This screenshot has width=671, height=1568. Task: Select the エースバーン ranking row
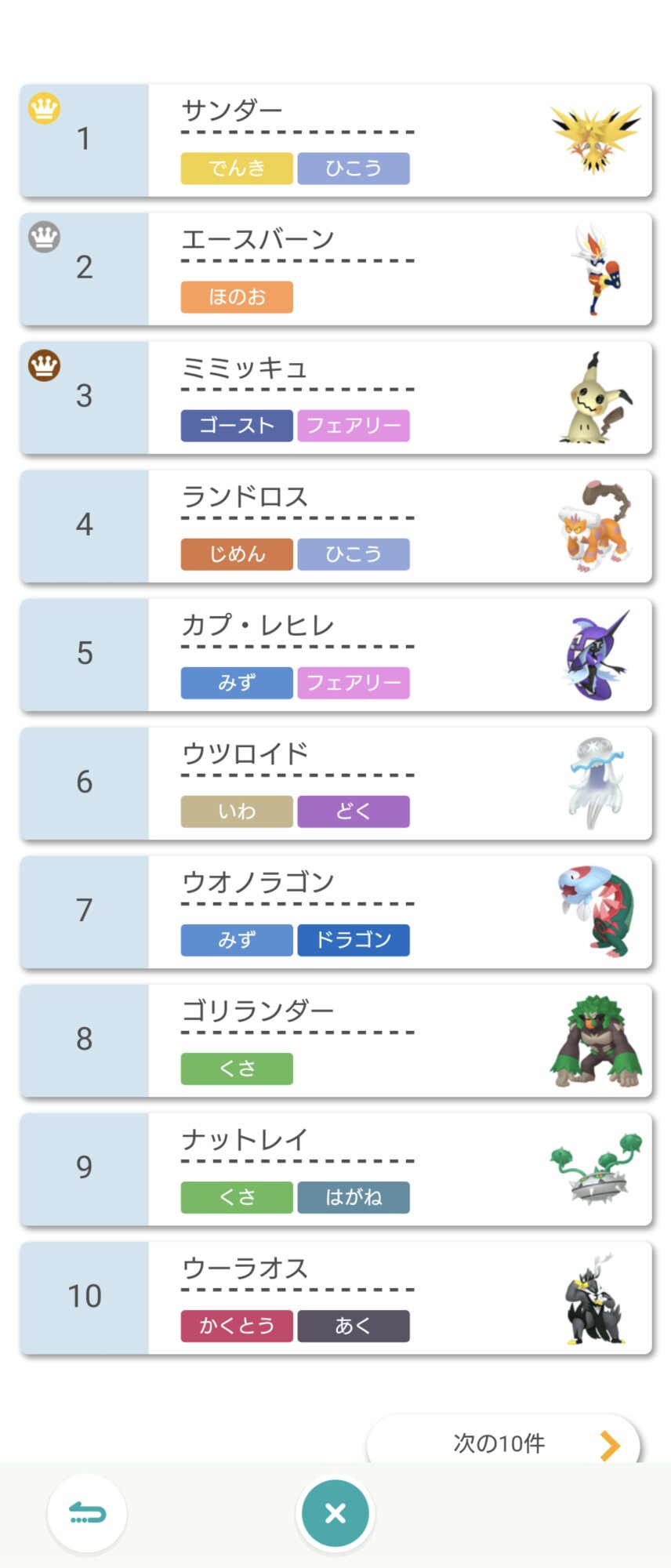[x=335, y=269]
